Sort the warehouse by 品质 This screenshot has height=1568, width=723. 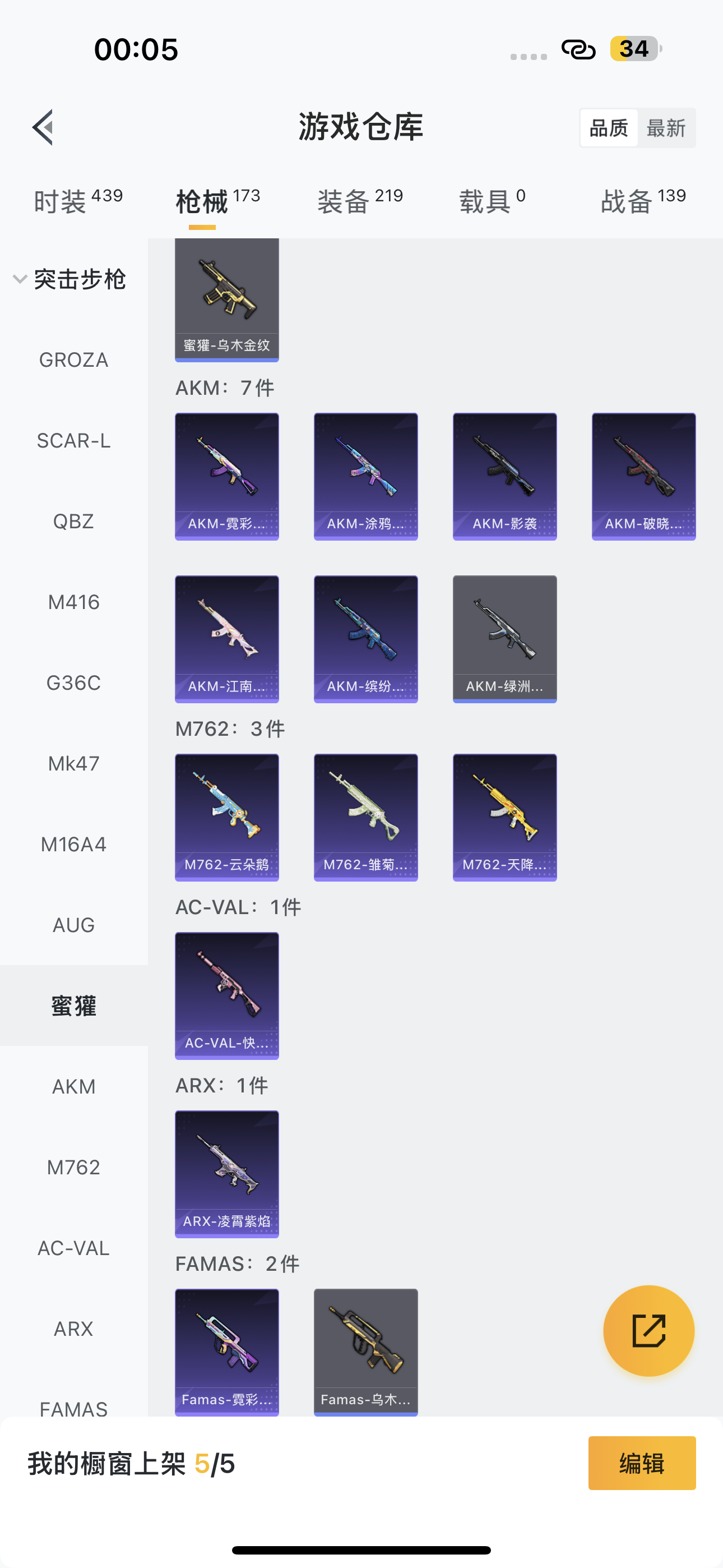coord(609,128)
